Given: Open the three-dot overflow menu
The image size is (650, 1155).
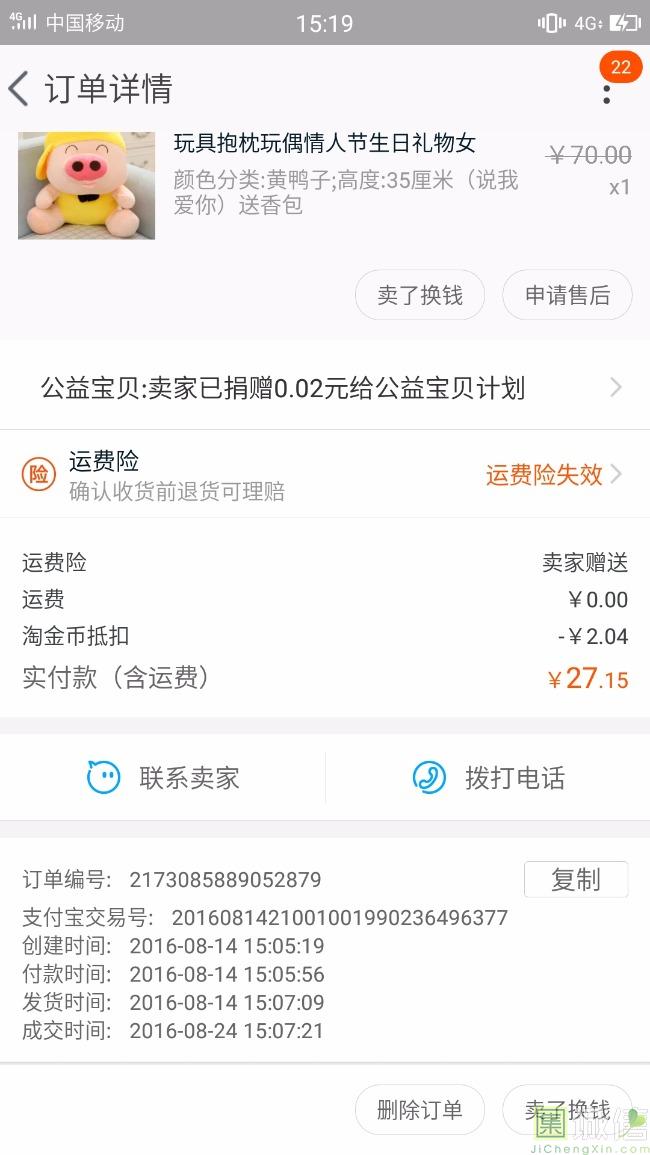Looking at the screenshot, I should [606, 93].
